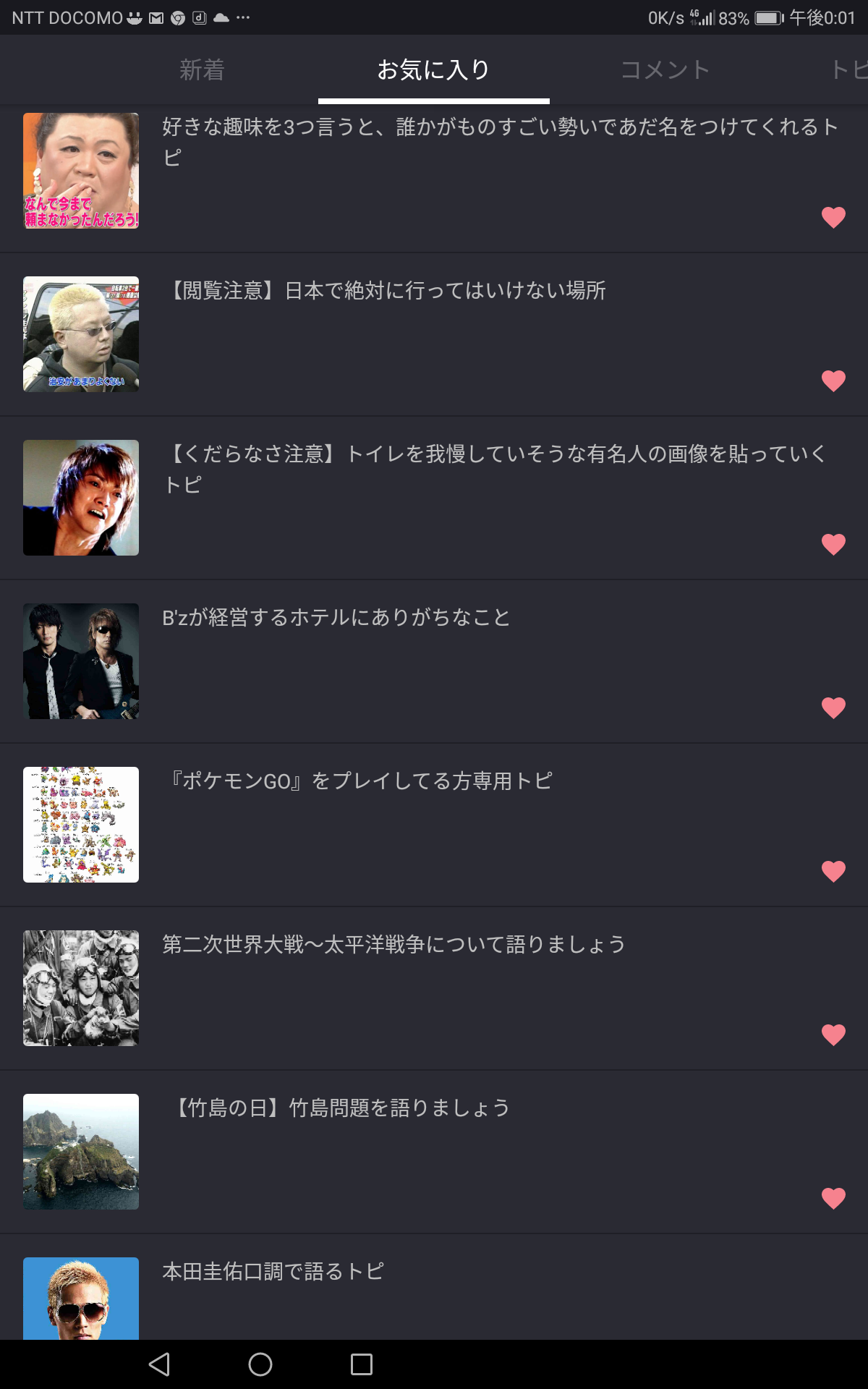Open B'zが経営するホテルにありがちなこと topic
Screen dimensions: 868x1389
(336, 618)
